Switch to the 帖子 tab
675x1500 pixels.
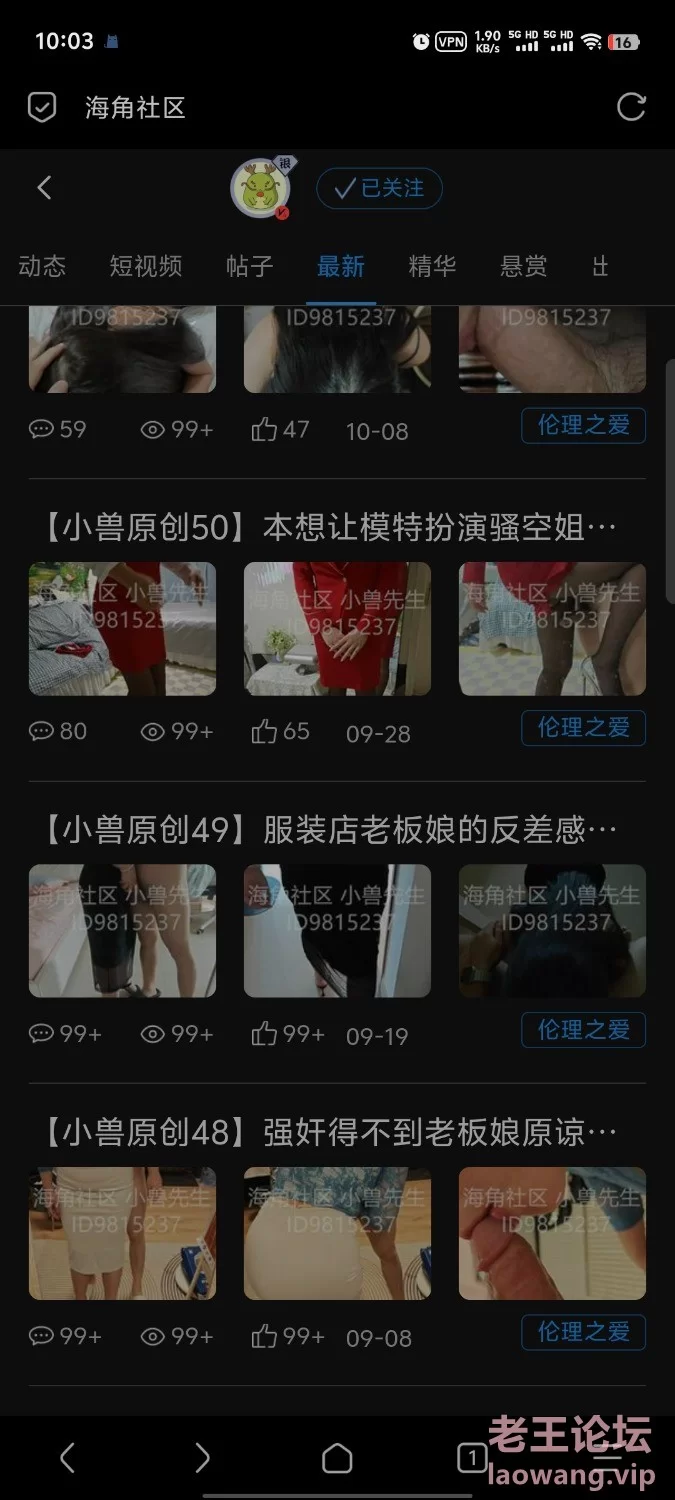tap(250, 266)
